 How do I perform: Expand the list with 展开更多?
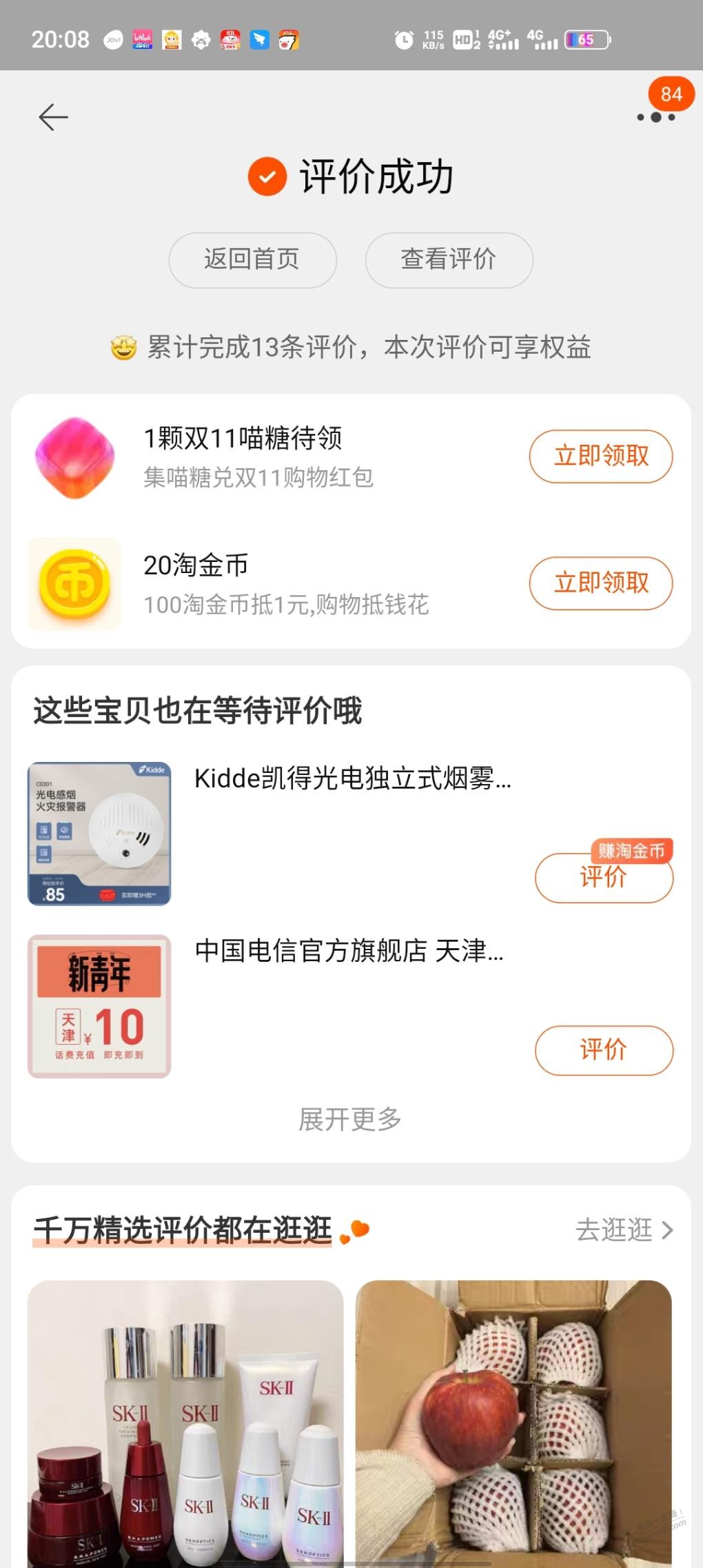click(350, 1119)
